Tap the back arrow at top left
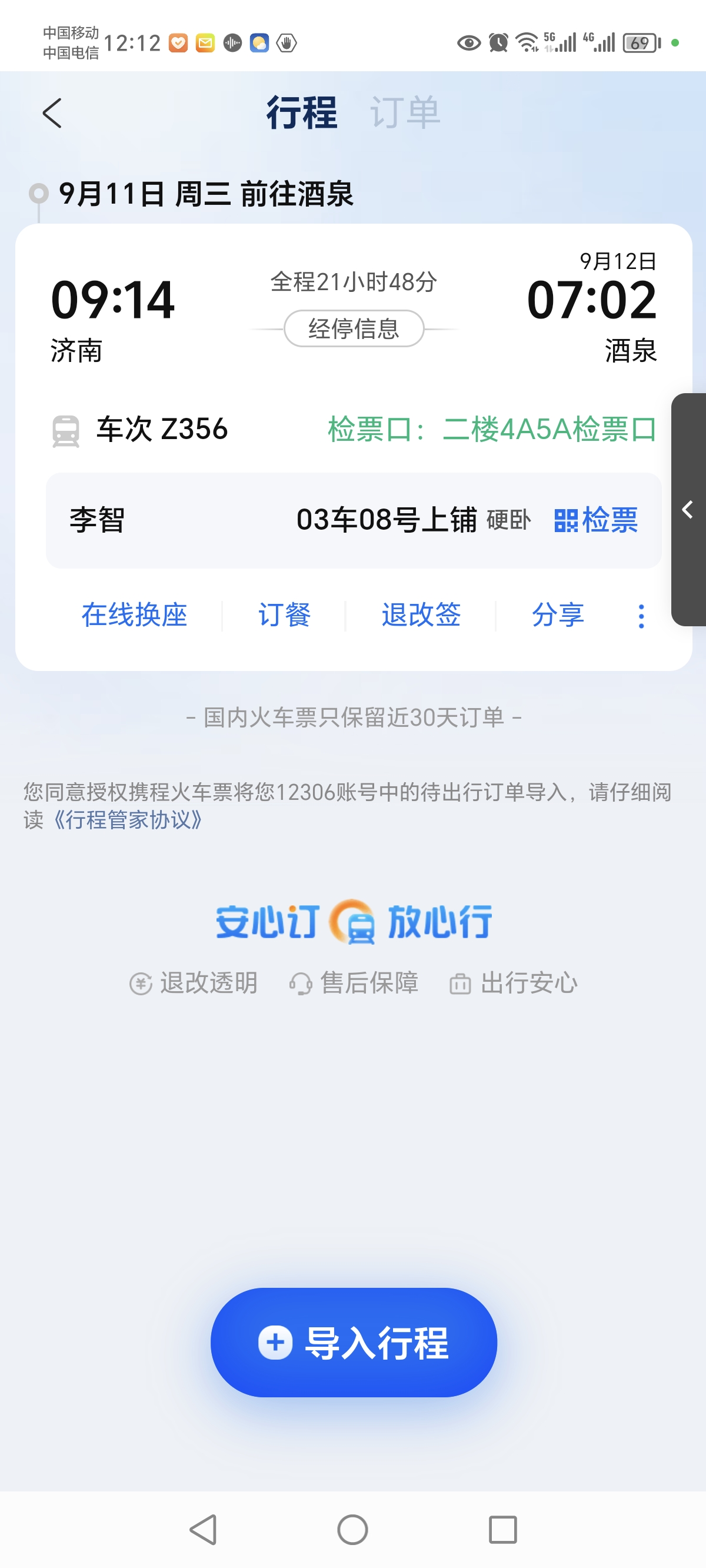This screenshot has height=1568, width=706. pos(52,113)
